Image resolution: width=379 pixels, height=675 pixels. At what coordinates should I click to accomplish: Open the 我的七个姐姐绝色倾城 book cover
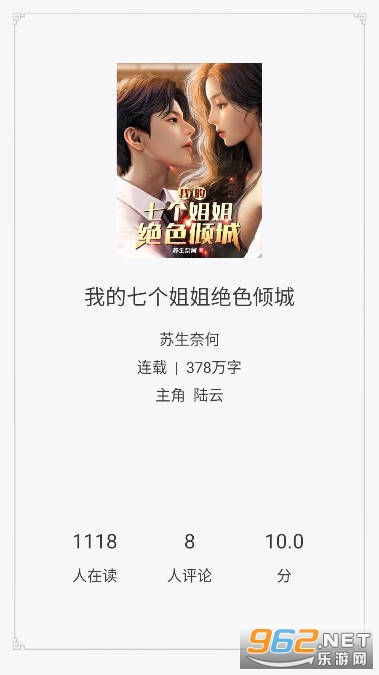click(189, 160)
